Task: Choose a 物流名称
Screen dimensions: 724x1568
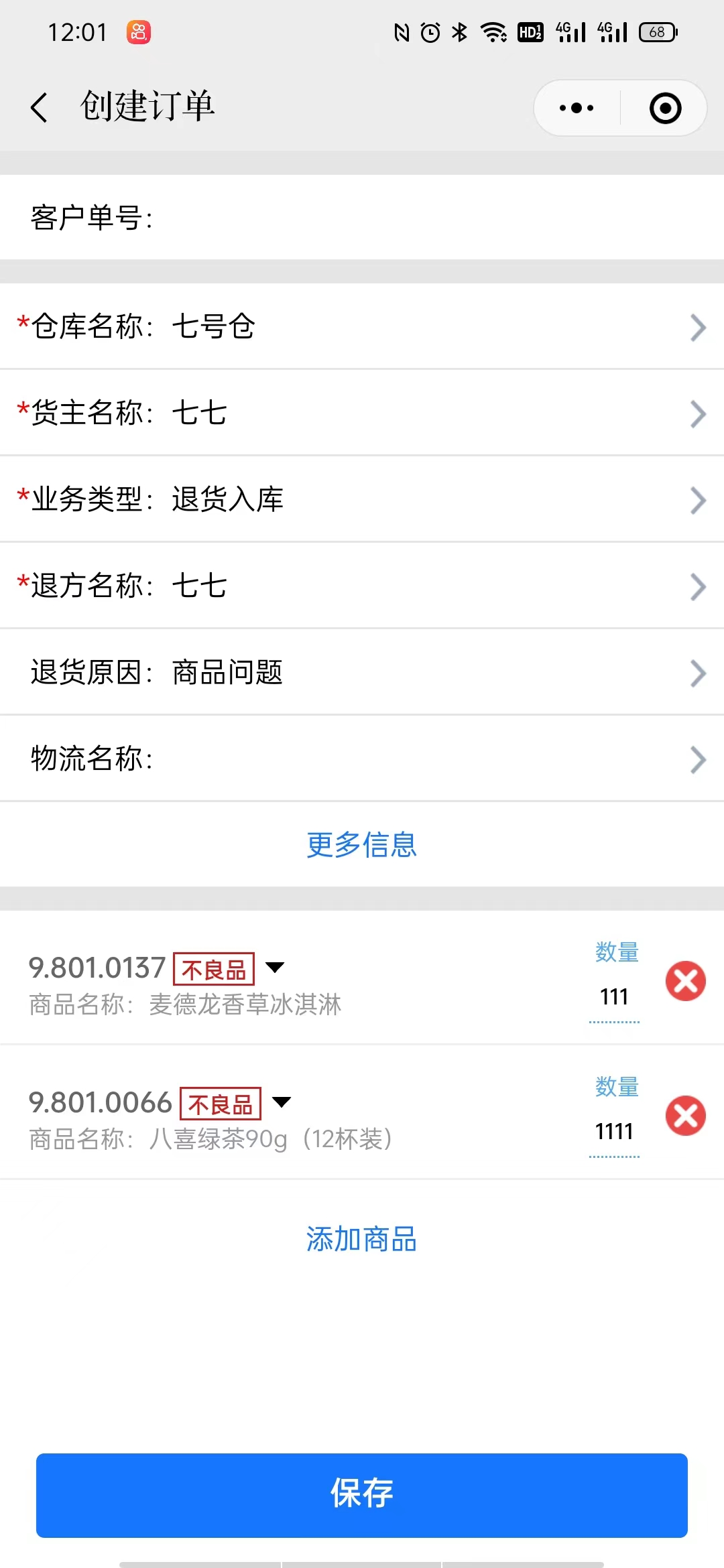Action: pos(362,759)
